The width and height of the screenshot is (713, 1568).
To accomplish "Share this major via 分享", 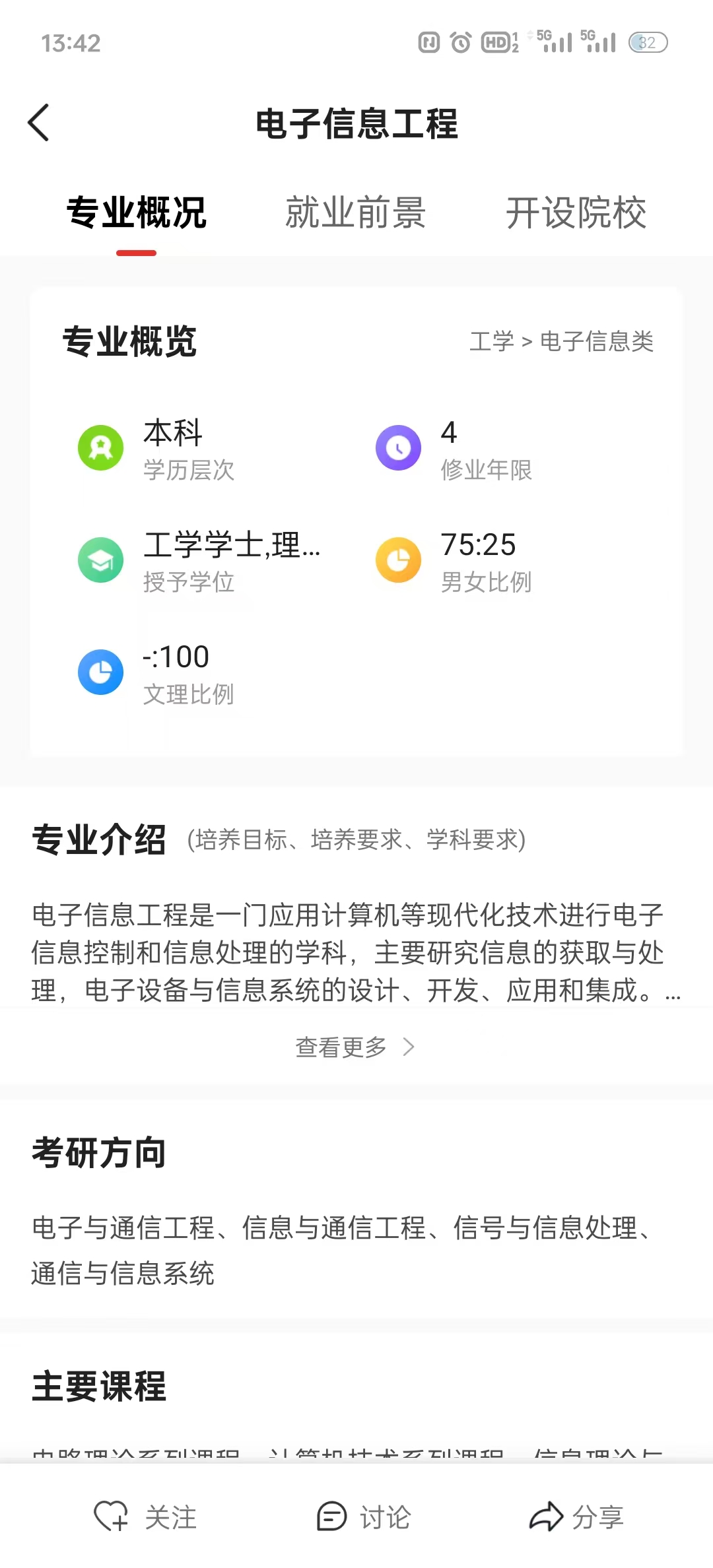I will [x=576, y=1517].
